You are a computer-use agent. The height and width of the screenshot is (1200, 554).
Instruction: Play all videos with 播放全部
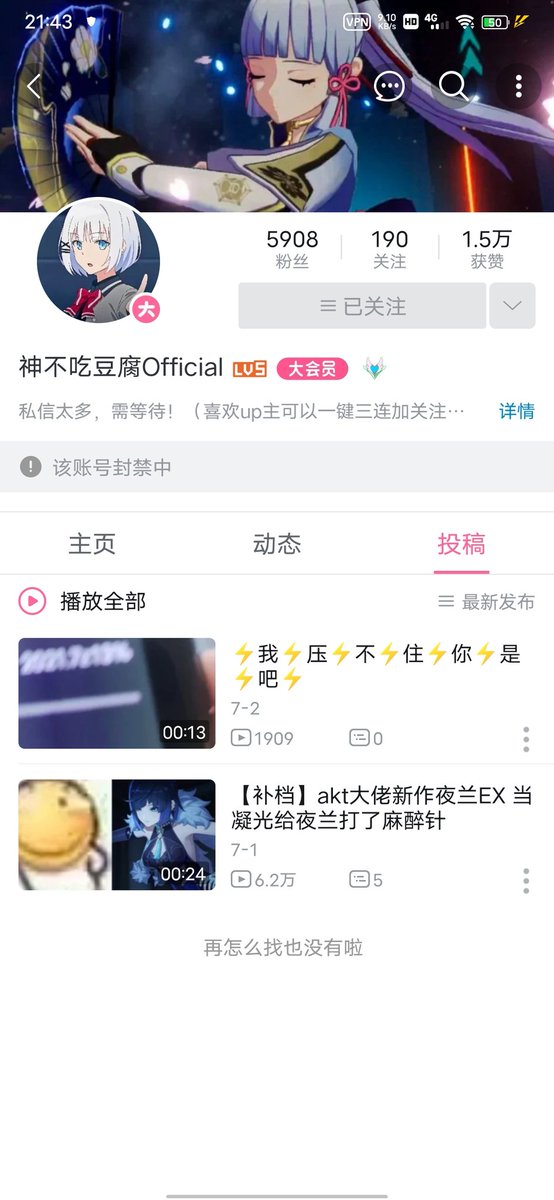click(x=82, y=601)
